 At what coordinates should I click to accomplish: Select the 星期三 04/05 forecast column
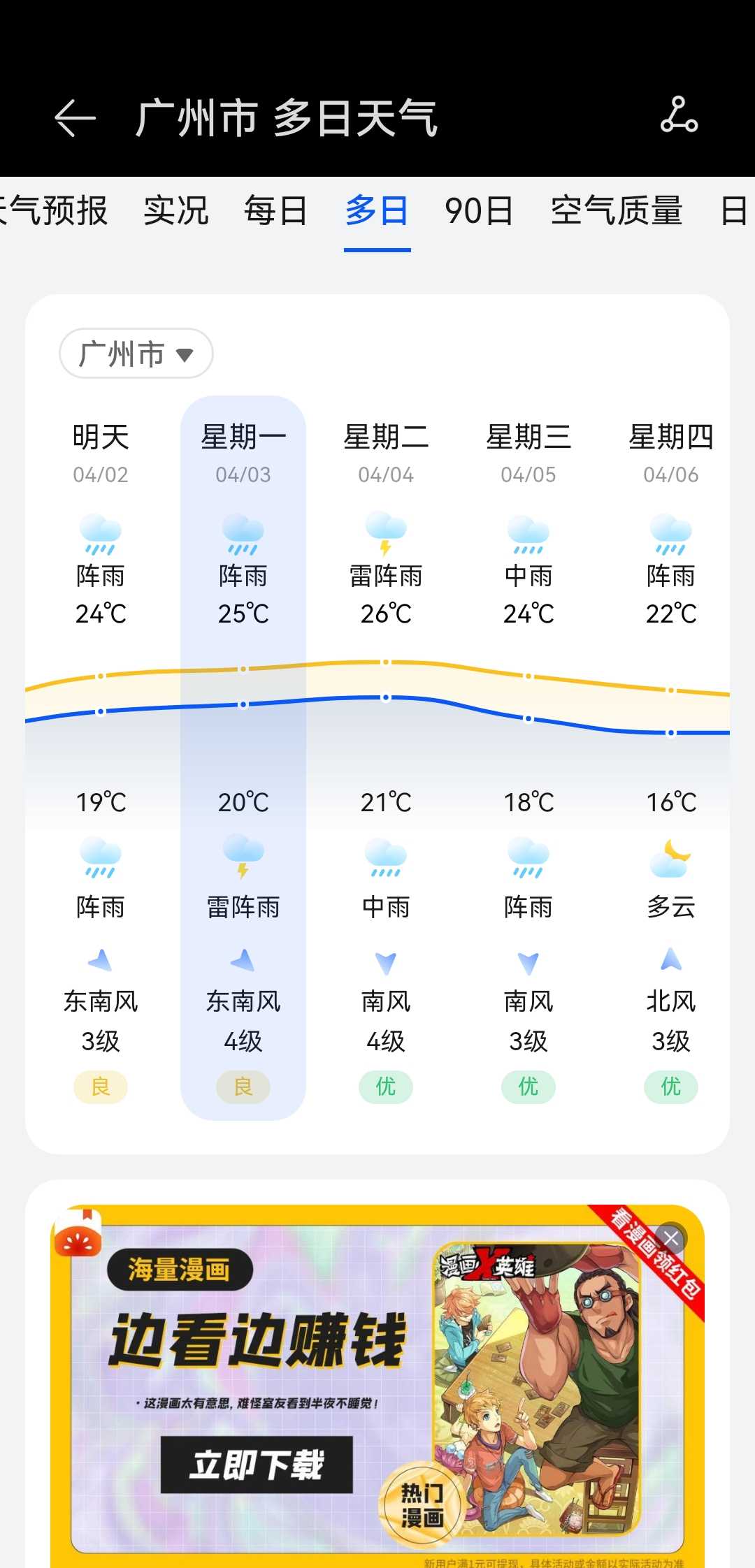pyautogui.click(x=528, y=758)
